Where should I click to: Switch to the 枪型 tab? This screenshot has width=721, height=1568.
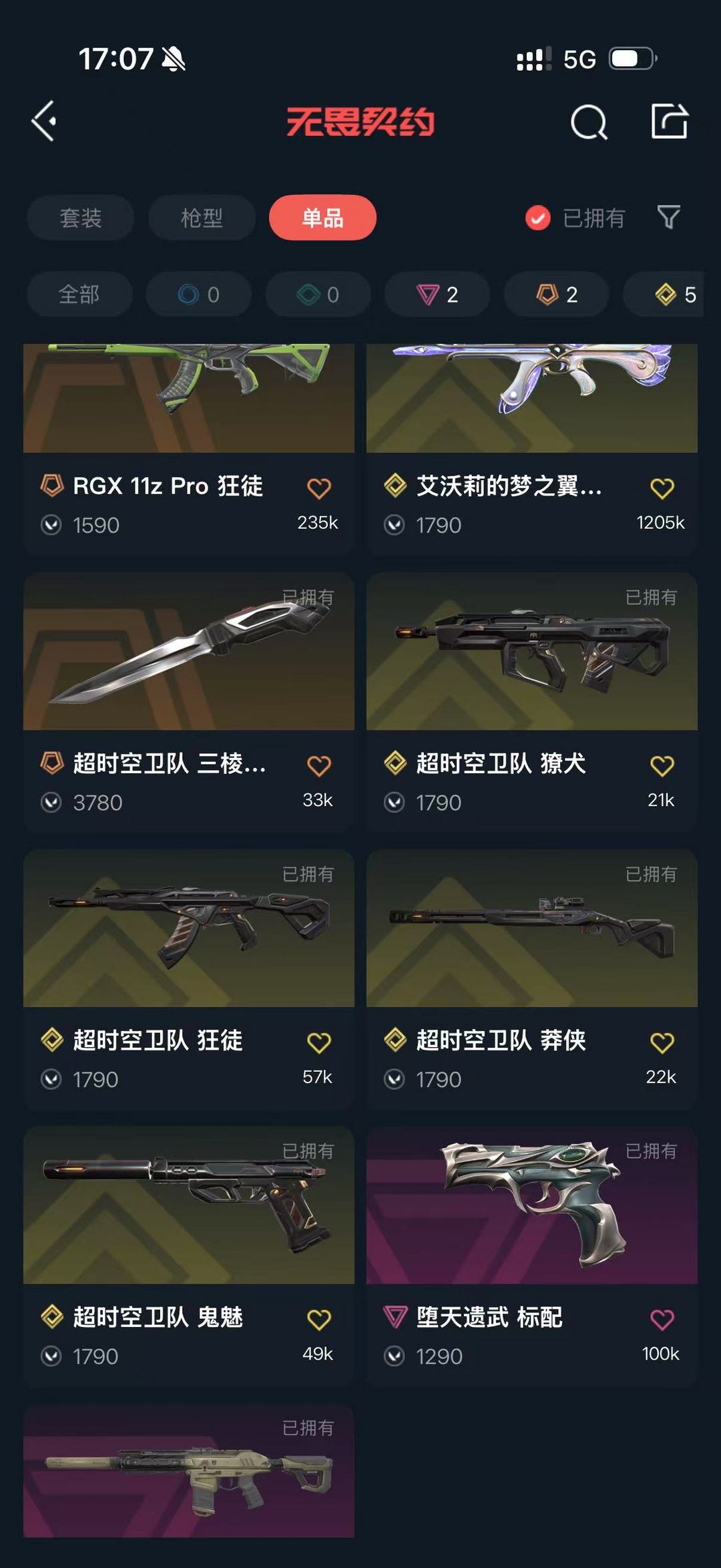tap(202, 218)
